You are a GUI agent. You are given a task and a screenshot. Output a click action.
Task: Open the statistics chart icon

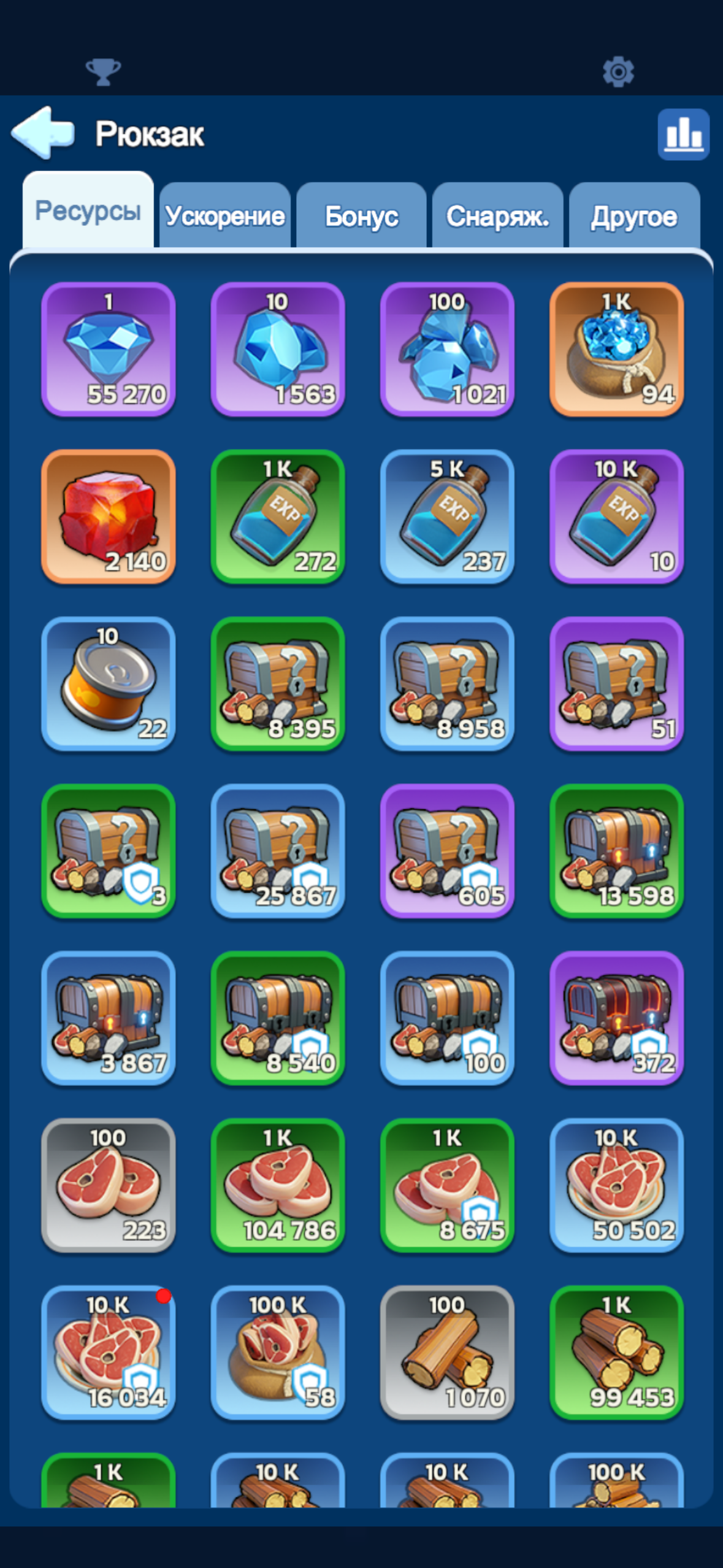(x=683, y=134)
